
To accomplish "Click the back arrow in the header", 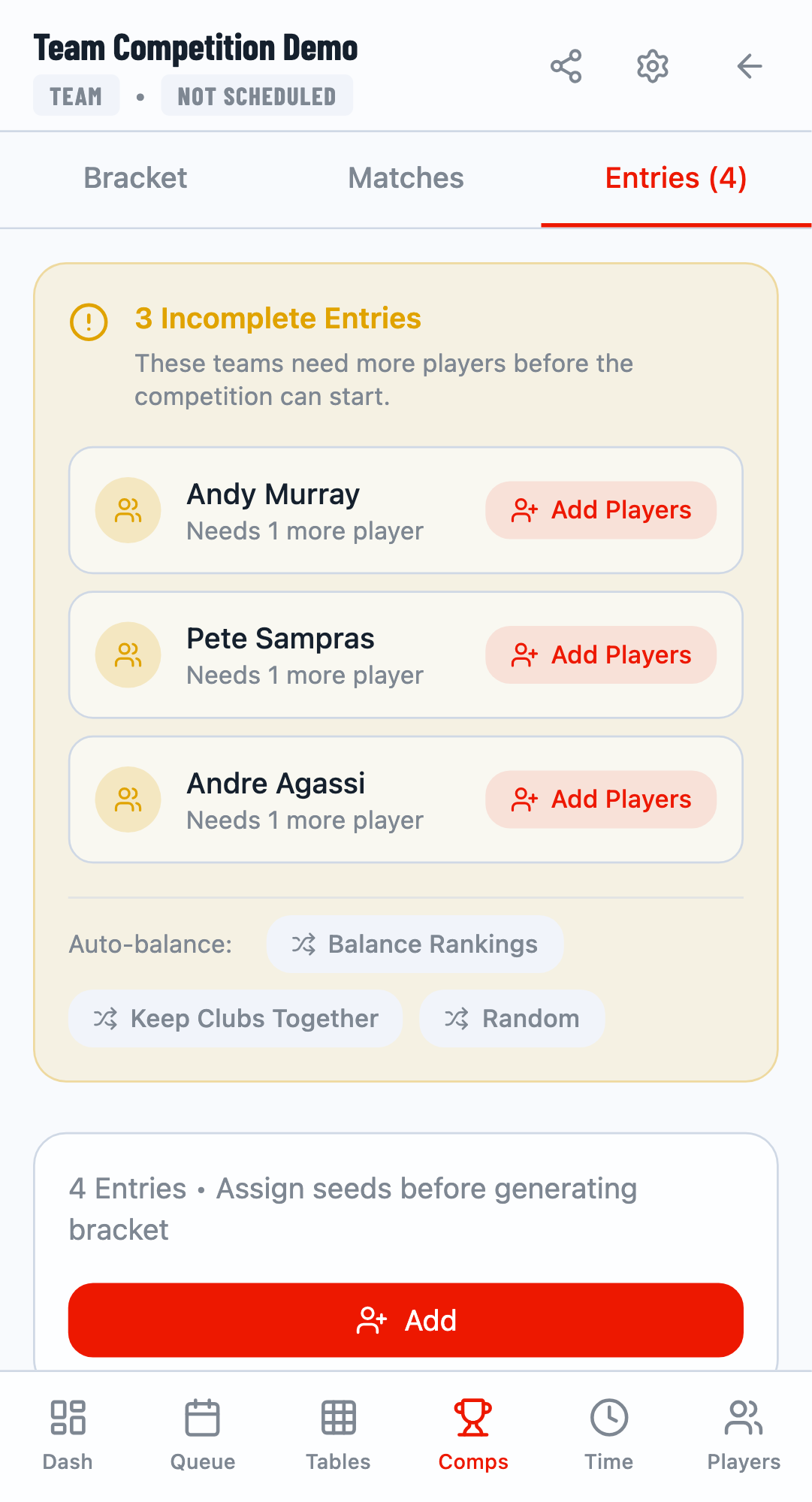I will (749, 66).
